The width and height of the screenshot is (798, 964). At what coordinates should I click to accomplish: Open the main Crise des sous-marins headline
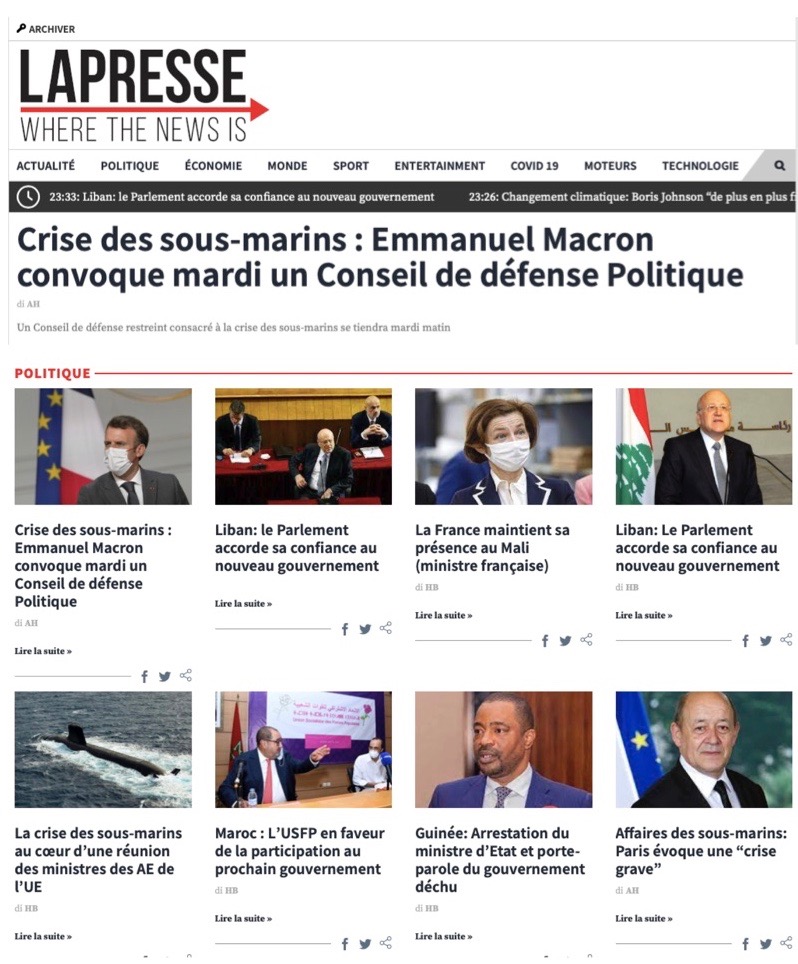pyautogui.click(x=380, y=258)
